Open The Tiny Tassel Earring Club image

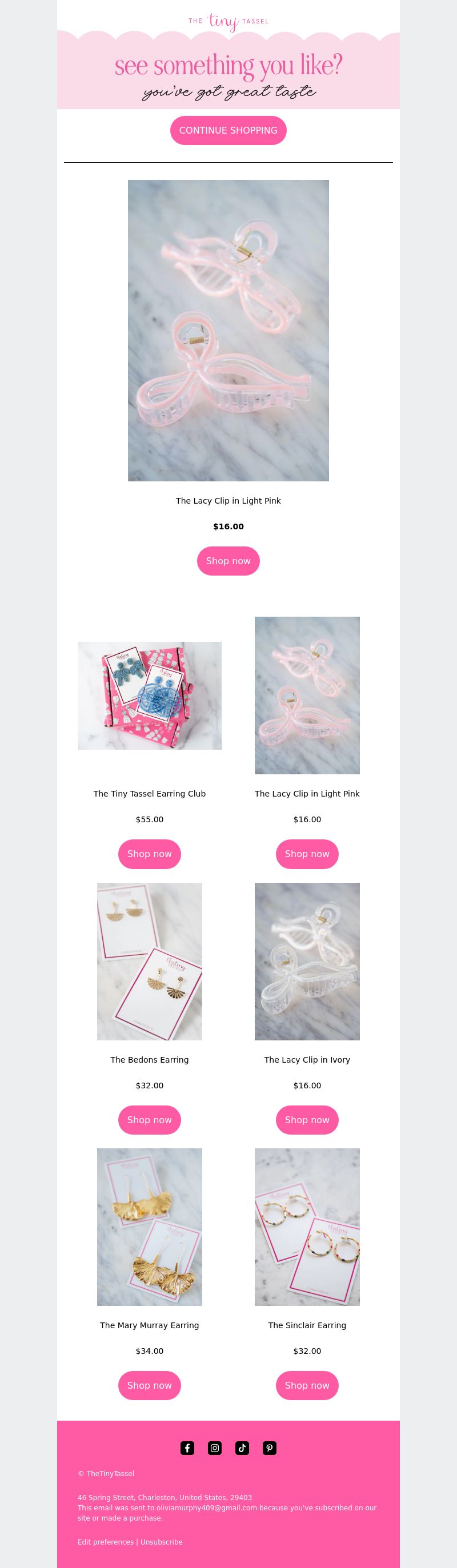coord(149,695)
